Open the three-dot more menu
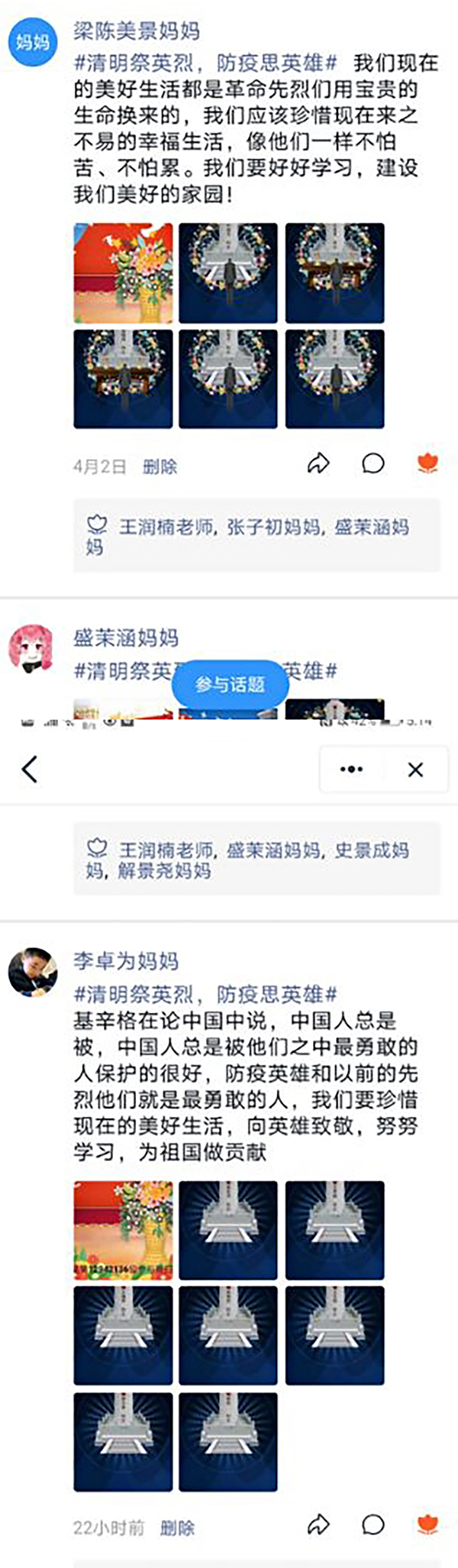This screenshot has width=458, height=1568. tap(351, 769)
